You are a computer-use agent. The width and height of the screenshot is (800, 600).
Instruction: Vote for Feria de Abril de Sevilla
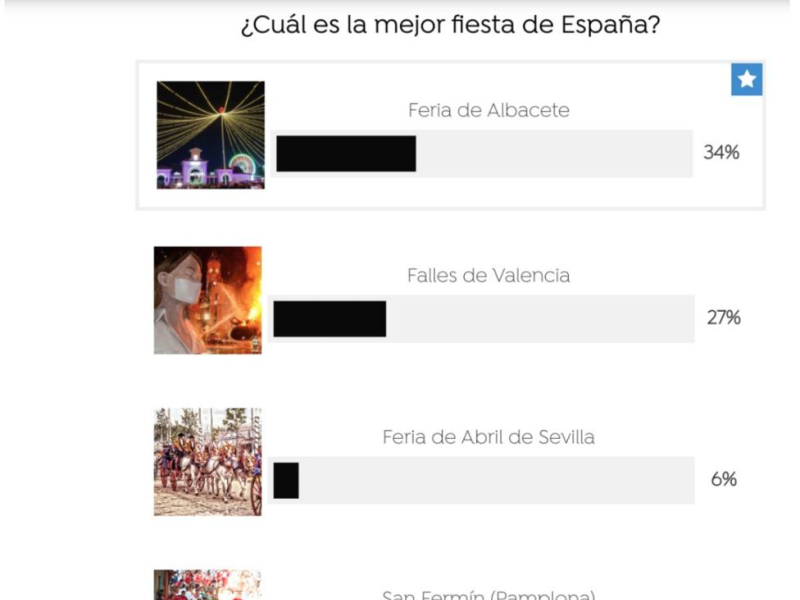coord(488,438)
